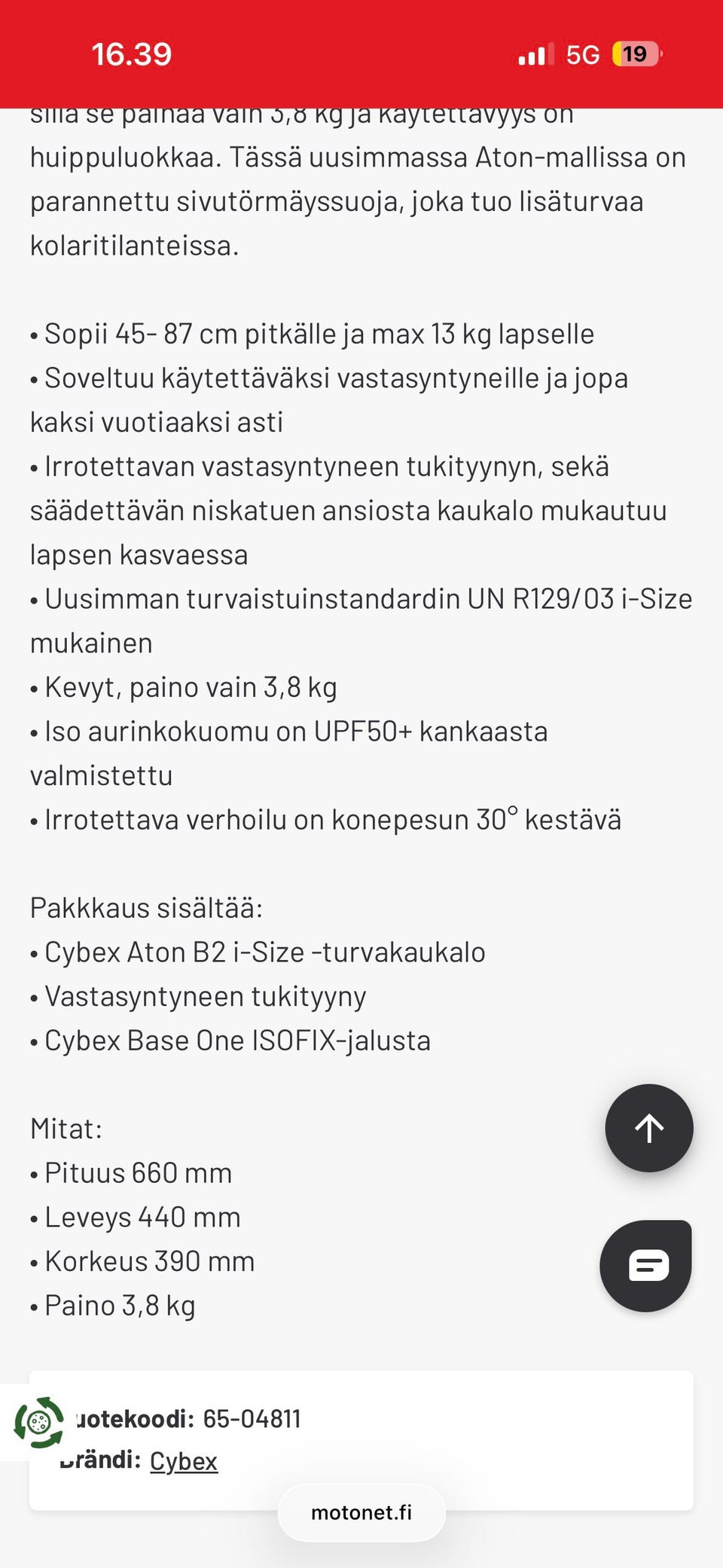Viewport: 723px width, 1568px height.
Task: Tap the battery indicator showing 19
Action: [x=635, y=53]
